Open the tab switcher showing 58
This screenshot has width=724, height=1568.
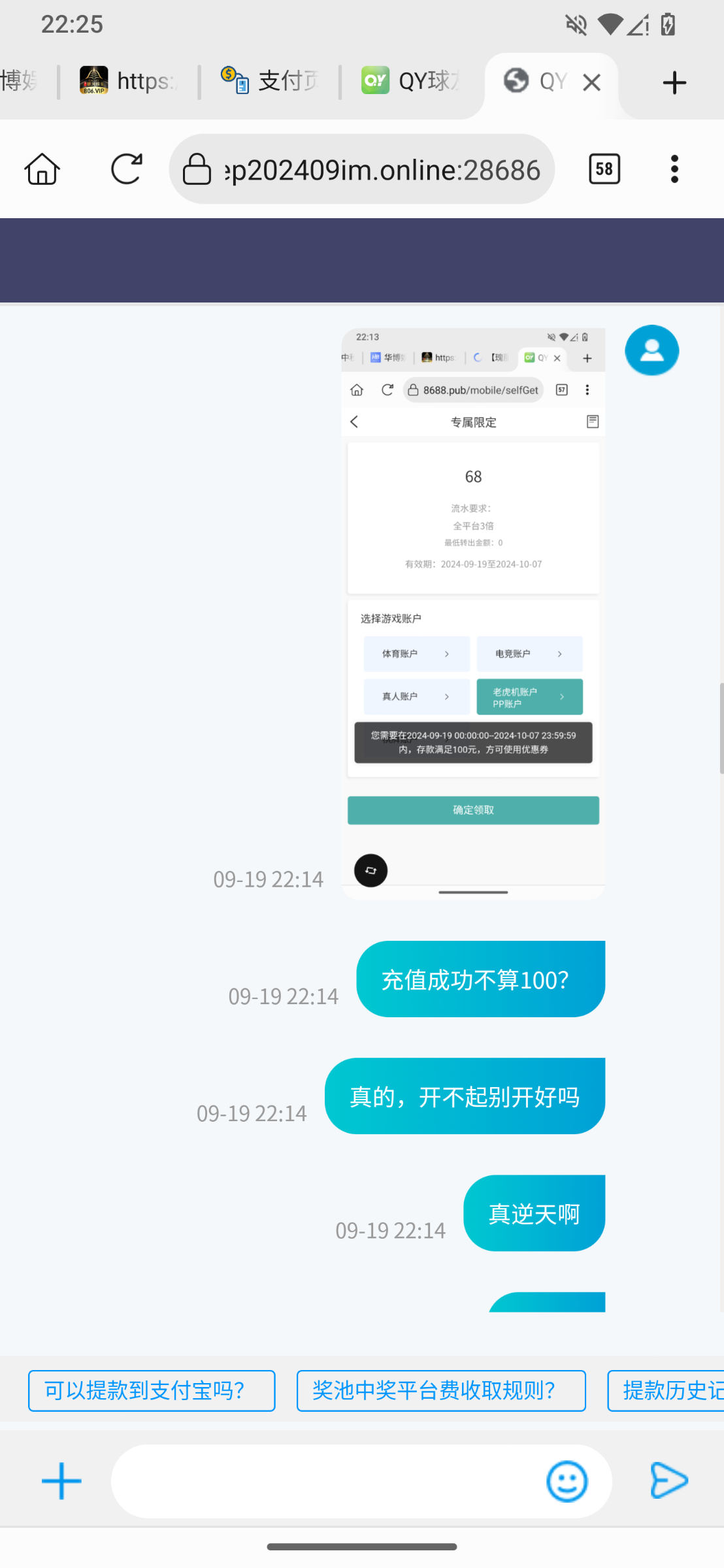coord(604,169)
